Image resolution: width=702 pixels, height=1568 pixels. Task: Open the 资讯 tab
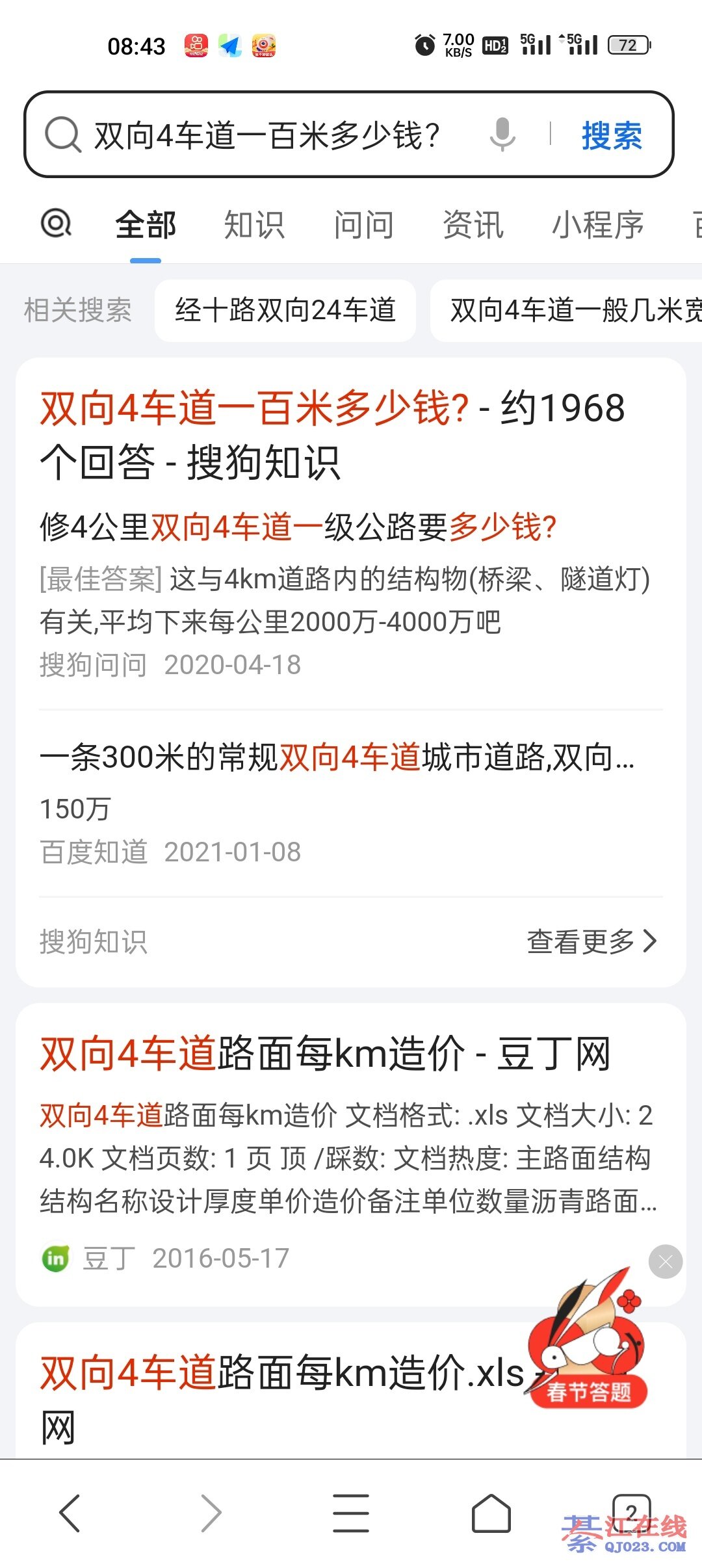pyautogui.click(x=473, y=225)
